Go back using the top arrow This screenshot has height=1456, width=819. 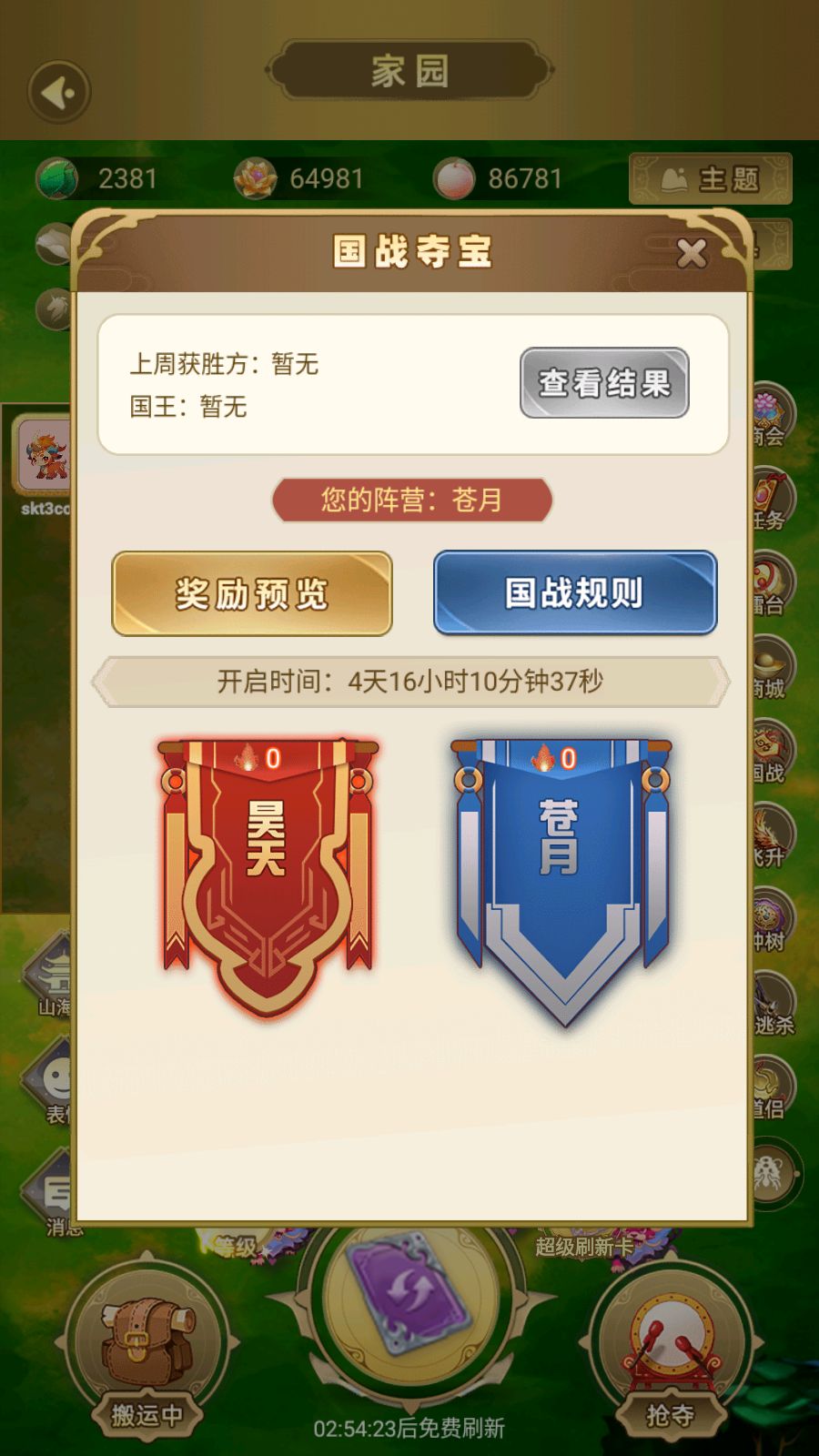[x=58, y=92]
